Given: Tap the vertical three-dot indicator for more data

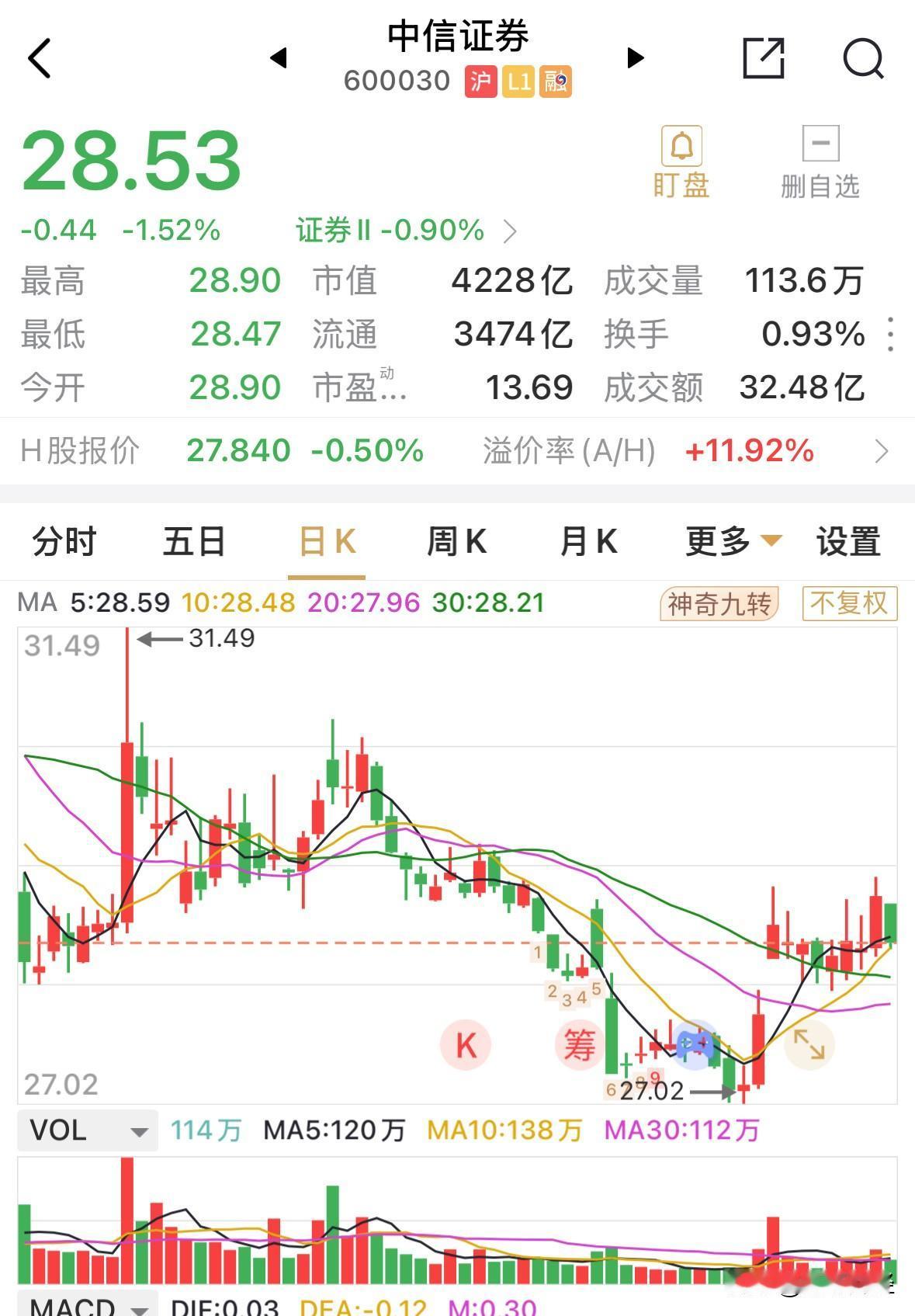Looking at the screenshot, I should click(891, 335).
